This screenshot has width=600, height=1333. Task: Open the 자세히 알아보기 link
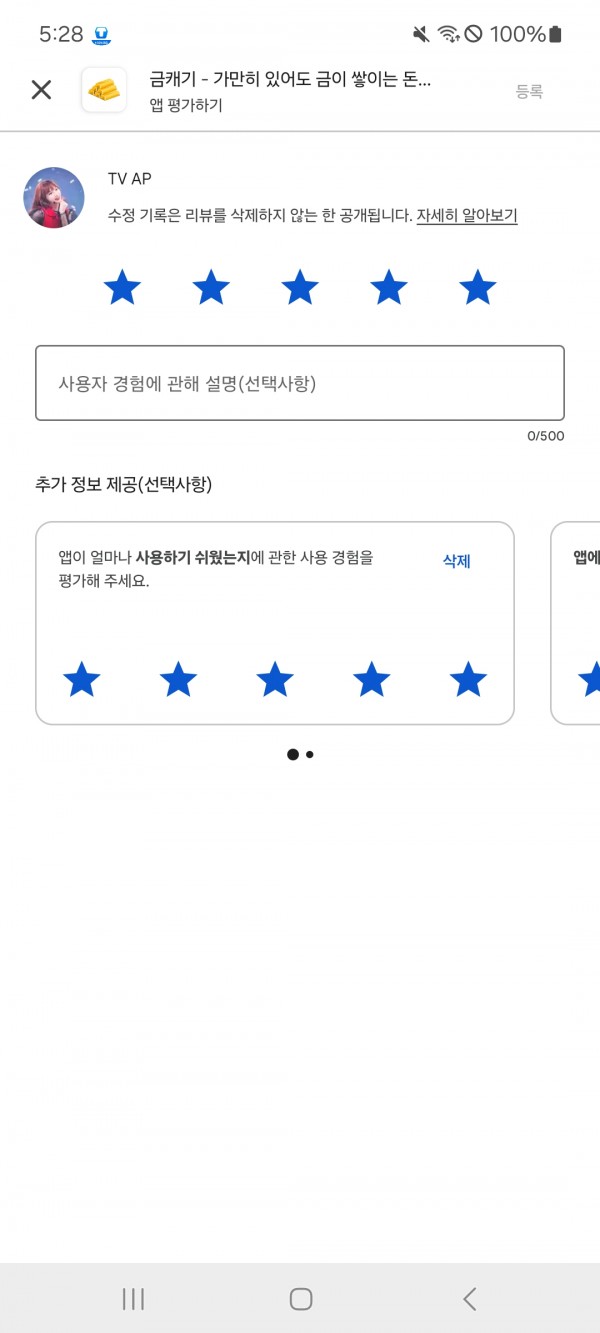click(x=467, y=215)
